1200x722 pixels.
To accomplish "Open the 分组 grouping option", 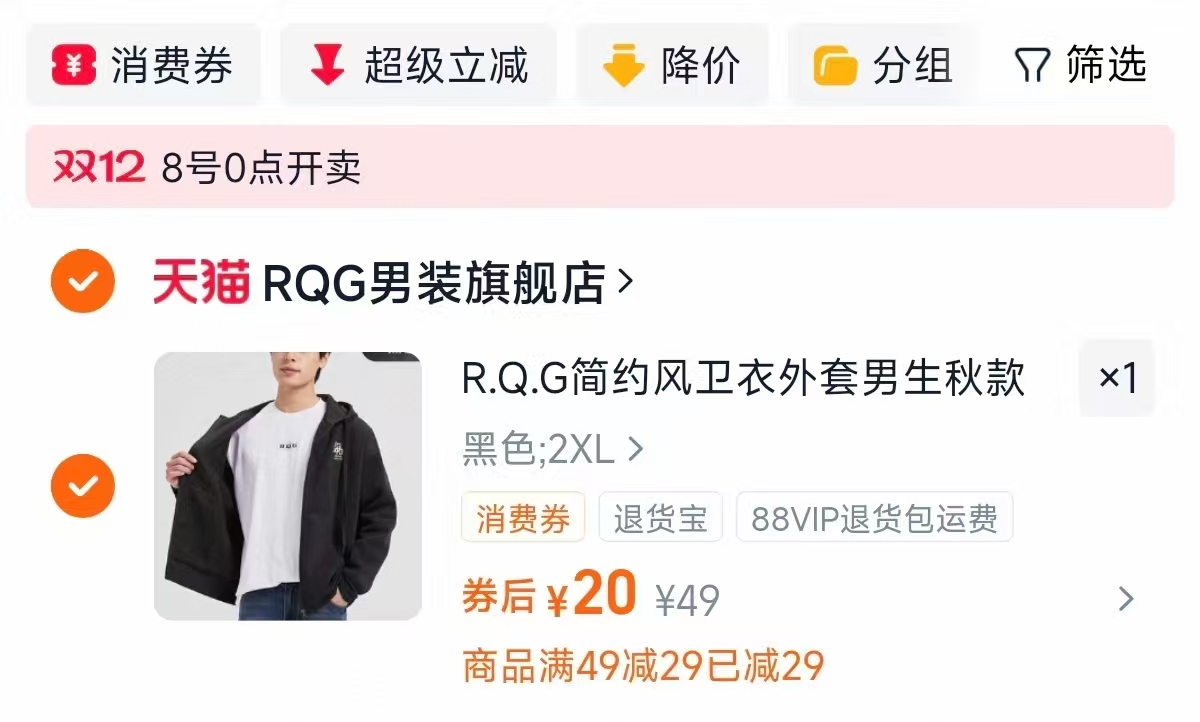I will pos(883,67).
